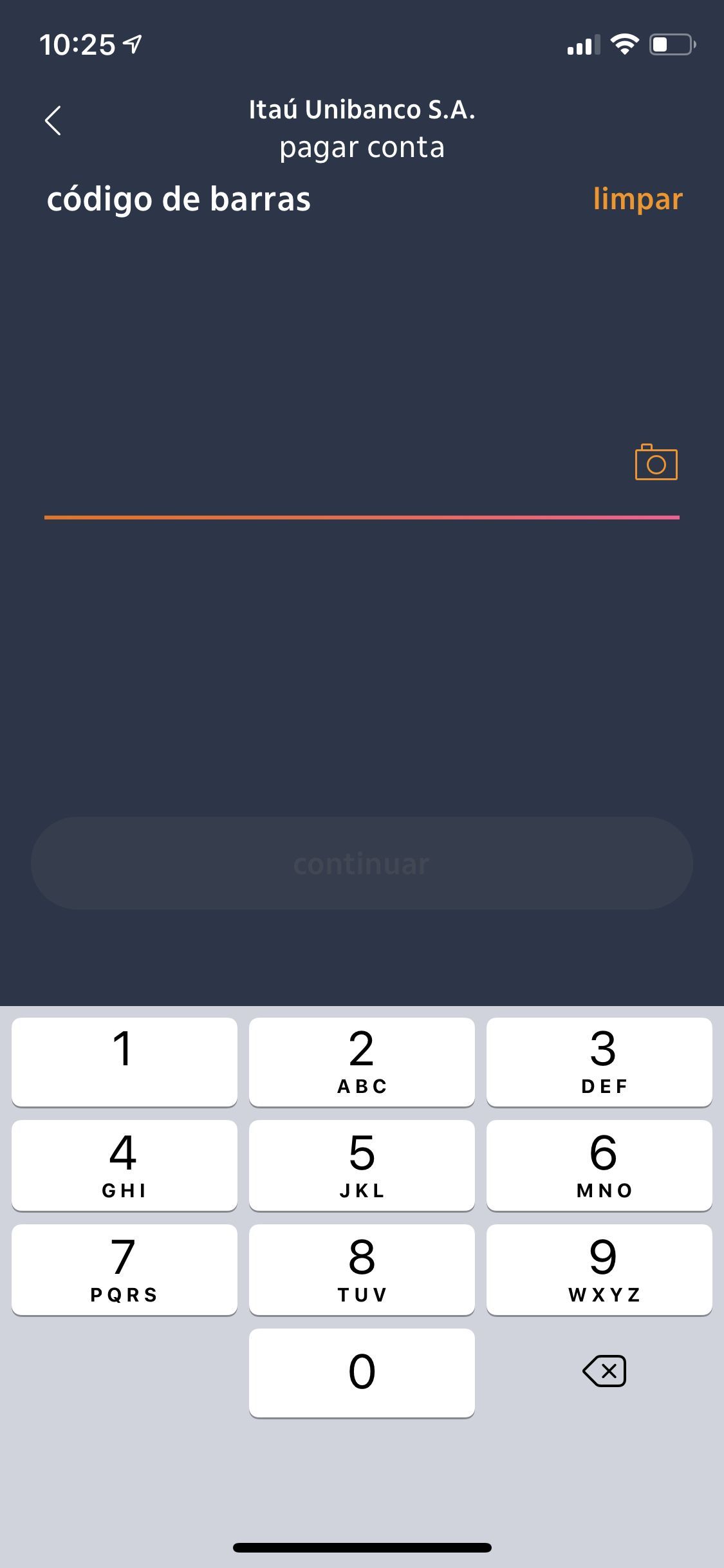Type digit 7 on the keypad

[x=124, y=1269]
